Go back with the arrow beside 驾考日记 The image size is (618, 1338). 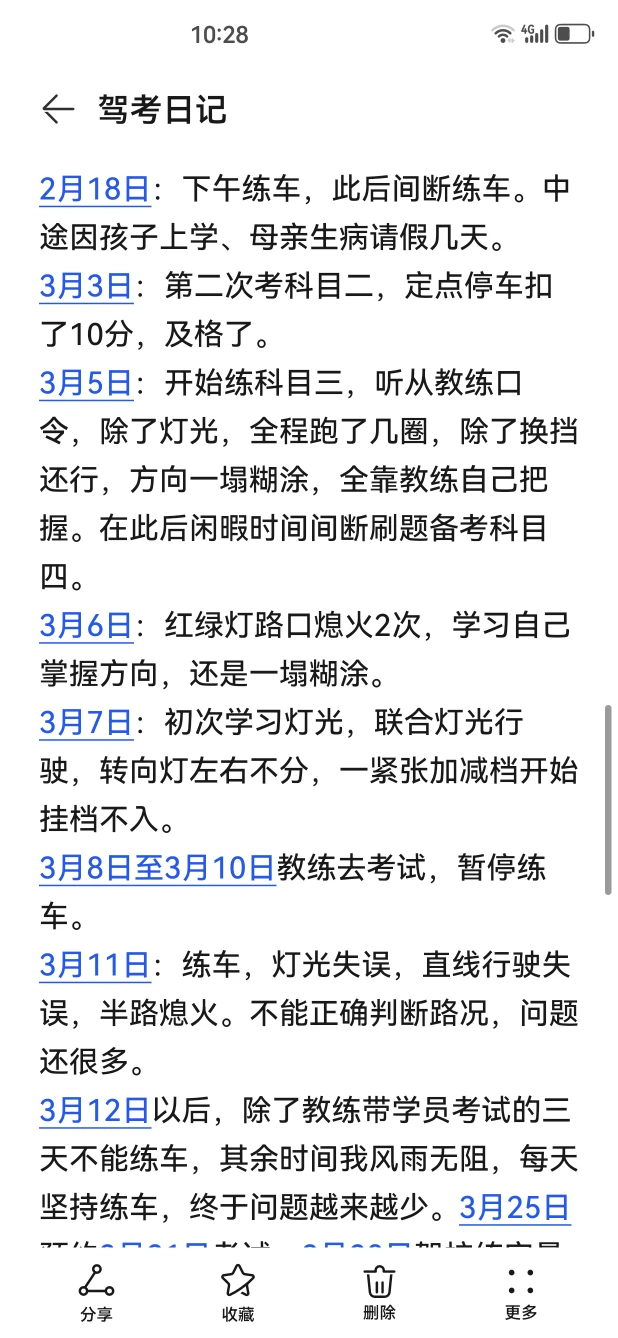coord(58,109)
